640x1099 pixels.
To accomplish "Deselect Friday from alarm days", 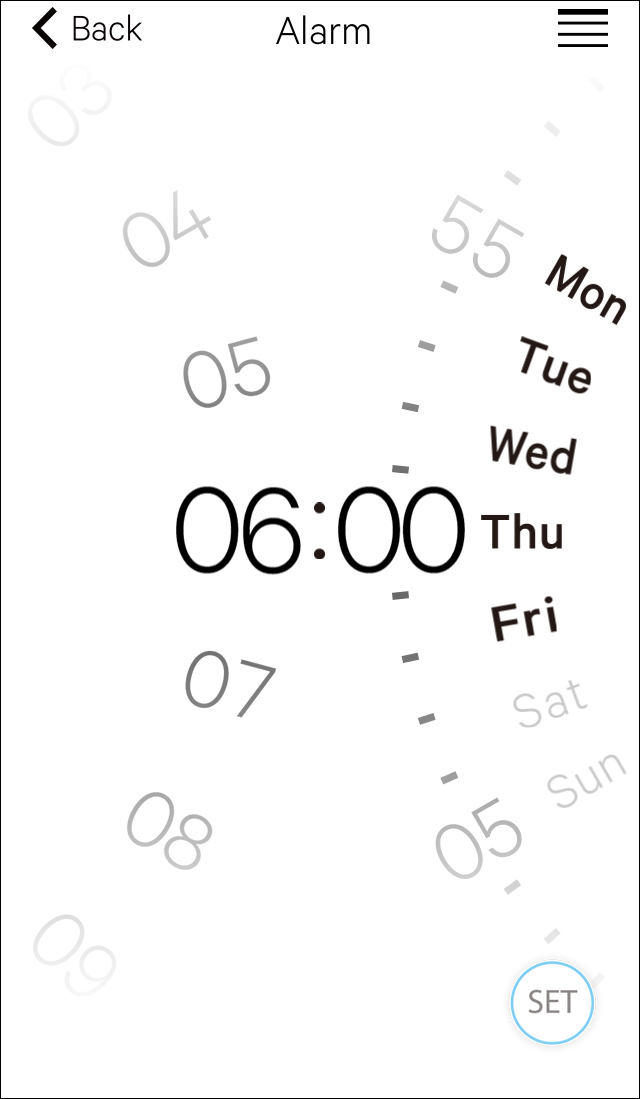I will [x=525, y=620].
